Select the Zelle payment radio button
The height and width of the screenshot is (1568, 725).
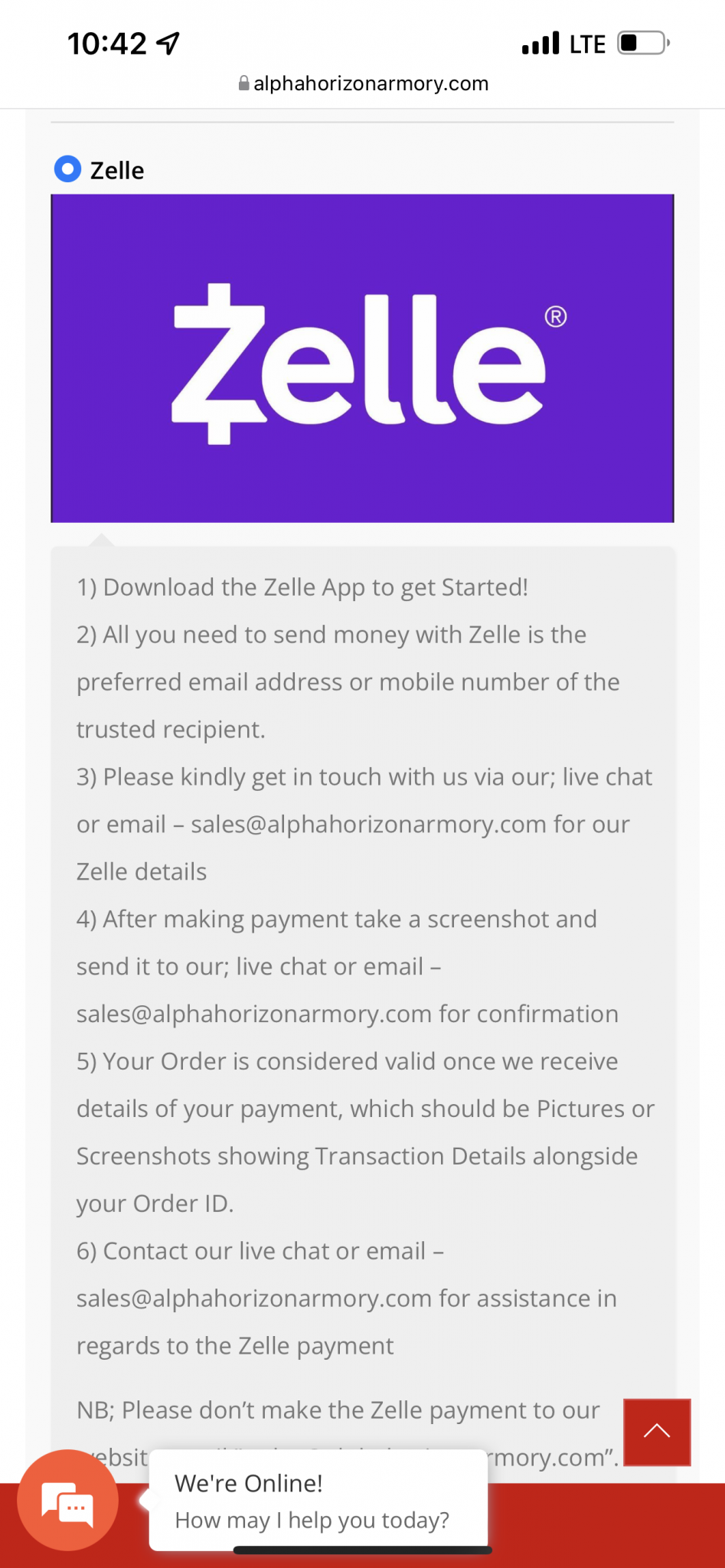pyautogui.click(x=67, y=169)
